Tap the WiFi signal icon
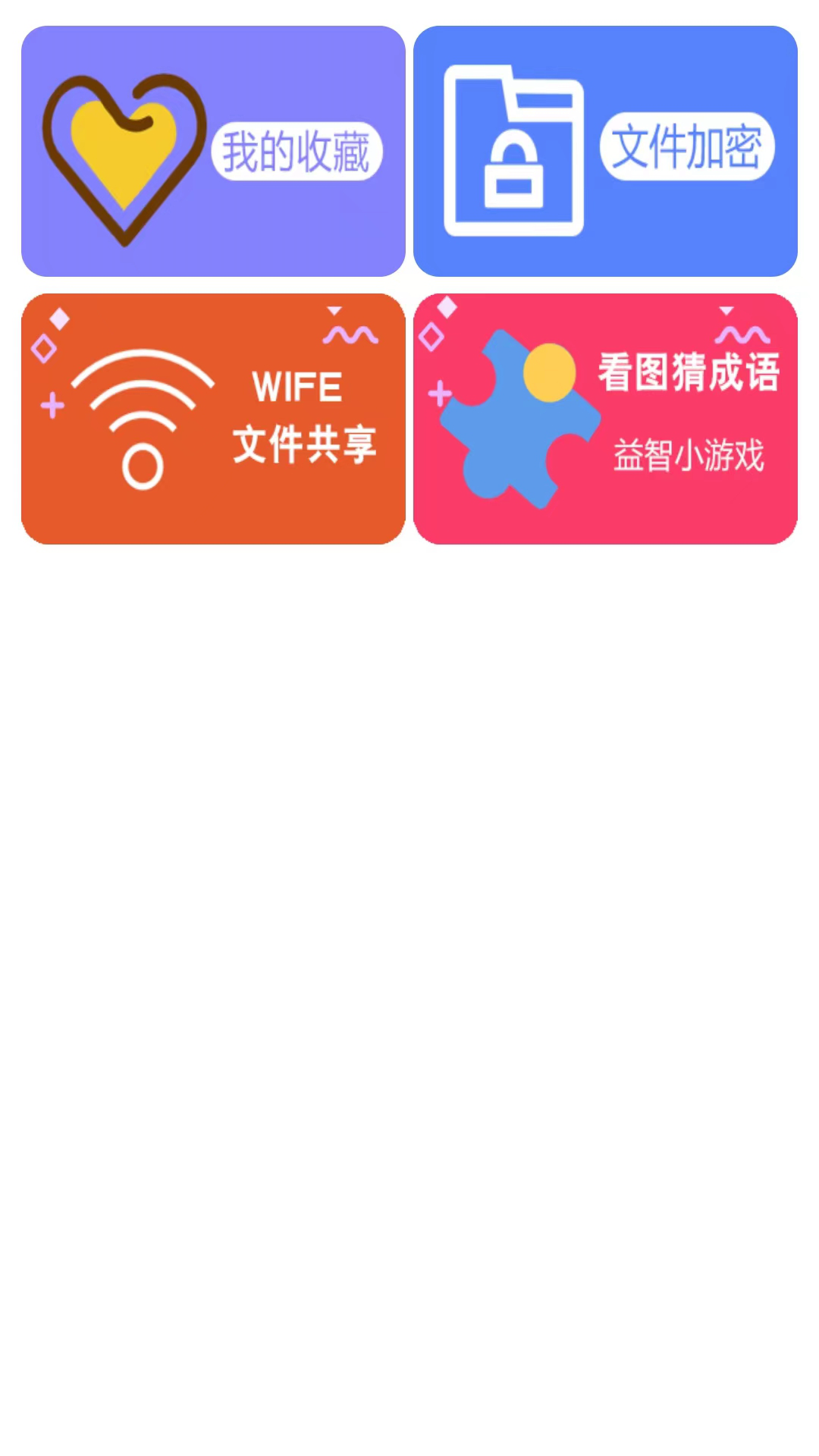This screenshot has width=819, height=1456. [144, 413]
